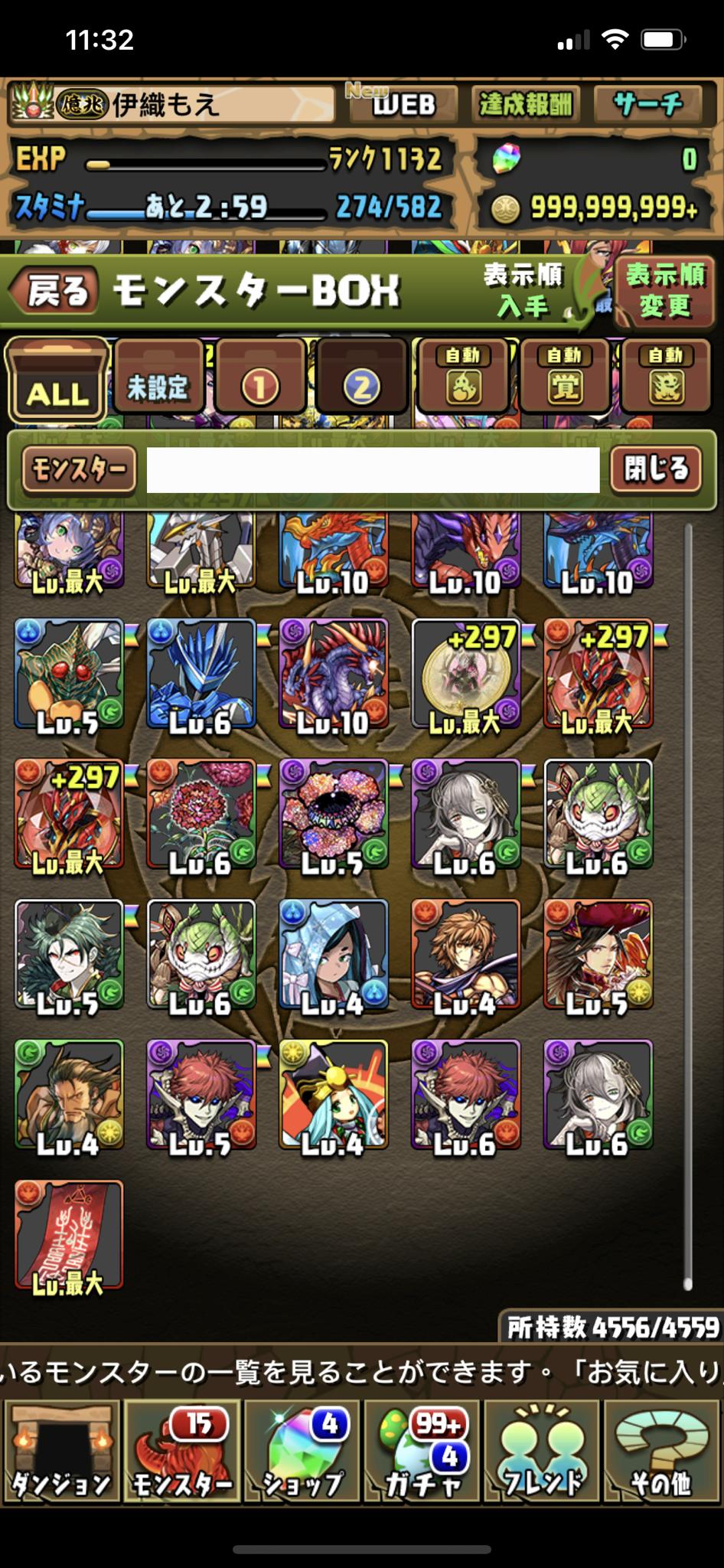Screen dimensions: 724x1568
Task: Open the ガチャ tab
Action: coord(422,1449)
